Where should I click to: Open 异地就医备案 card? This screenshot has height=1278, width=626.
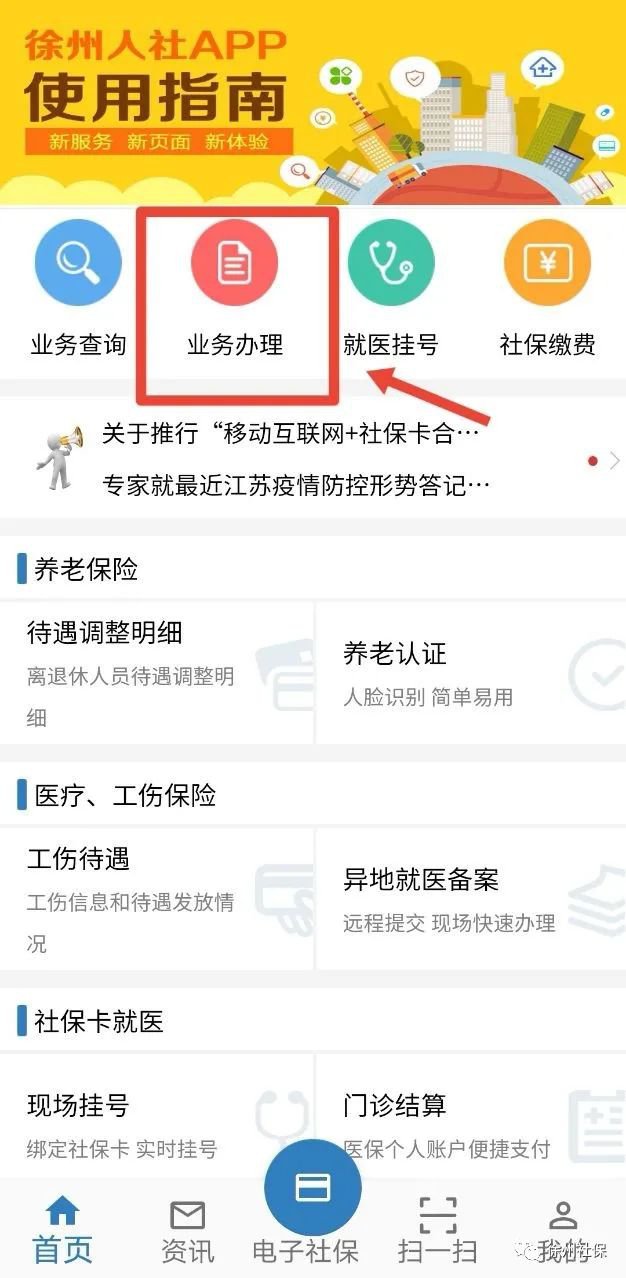(x=470, y=899)
